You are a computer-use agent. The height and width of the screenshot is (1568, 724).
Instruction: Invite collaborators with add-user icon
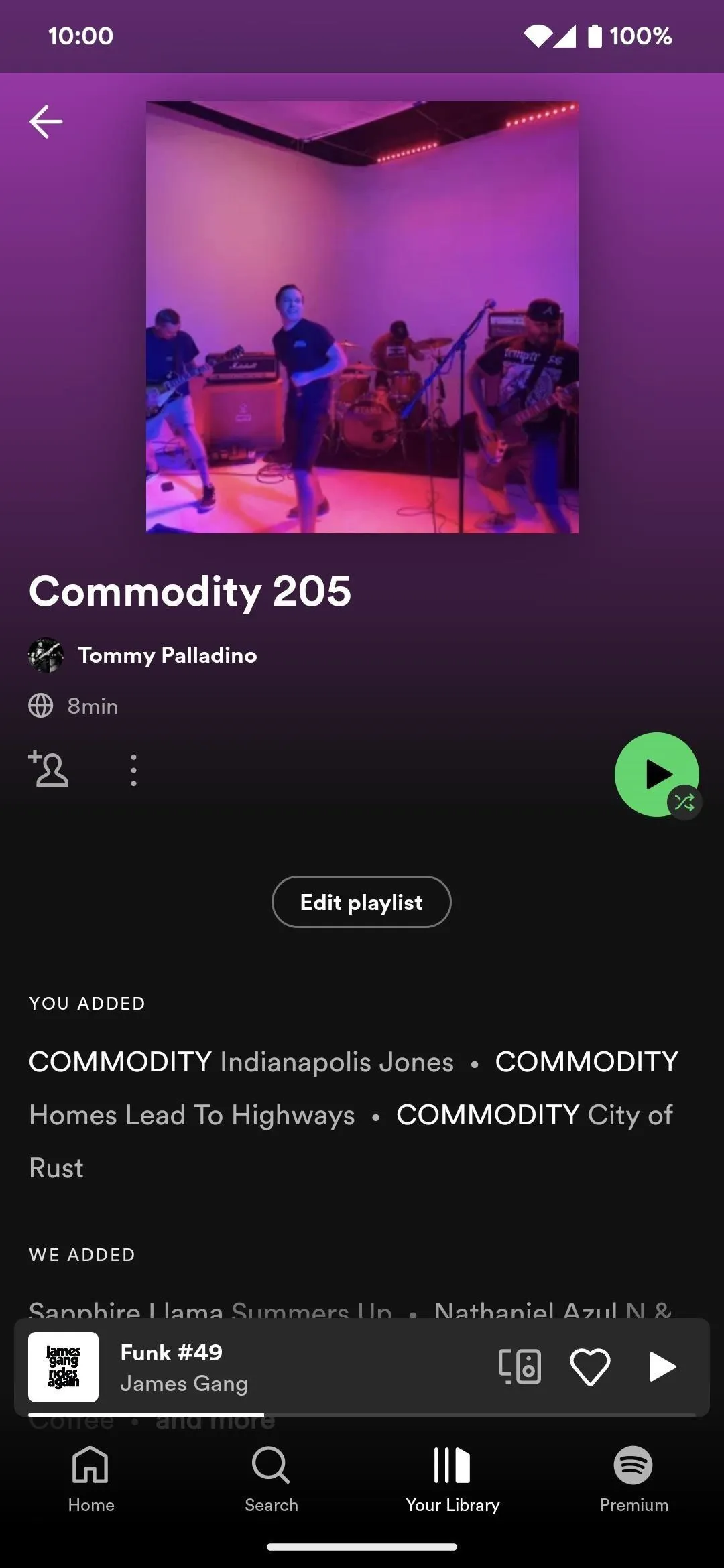pos(48,769)
